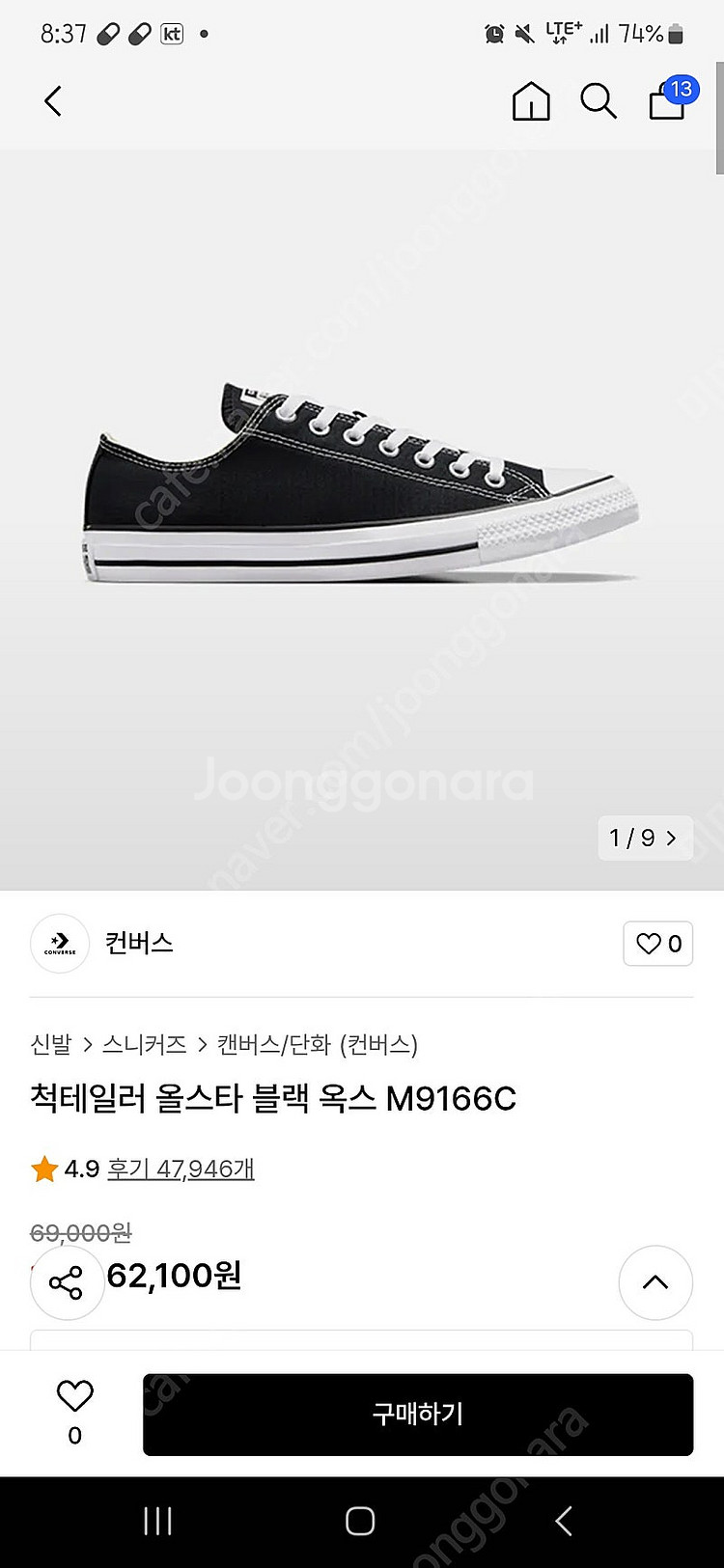Like the 컨버스 brand heart button
This screenshot has width=724, height=1568.
658,944
